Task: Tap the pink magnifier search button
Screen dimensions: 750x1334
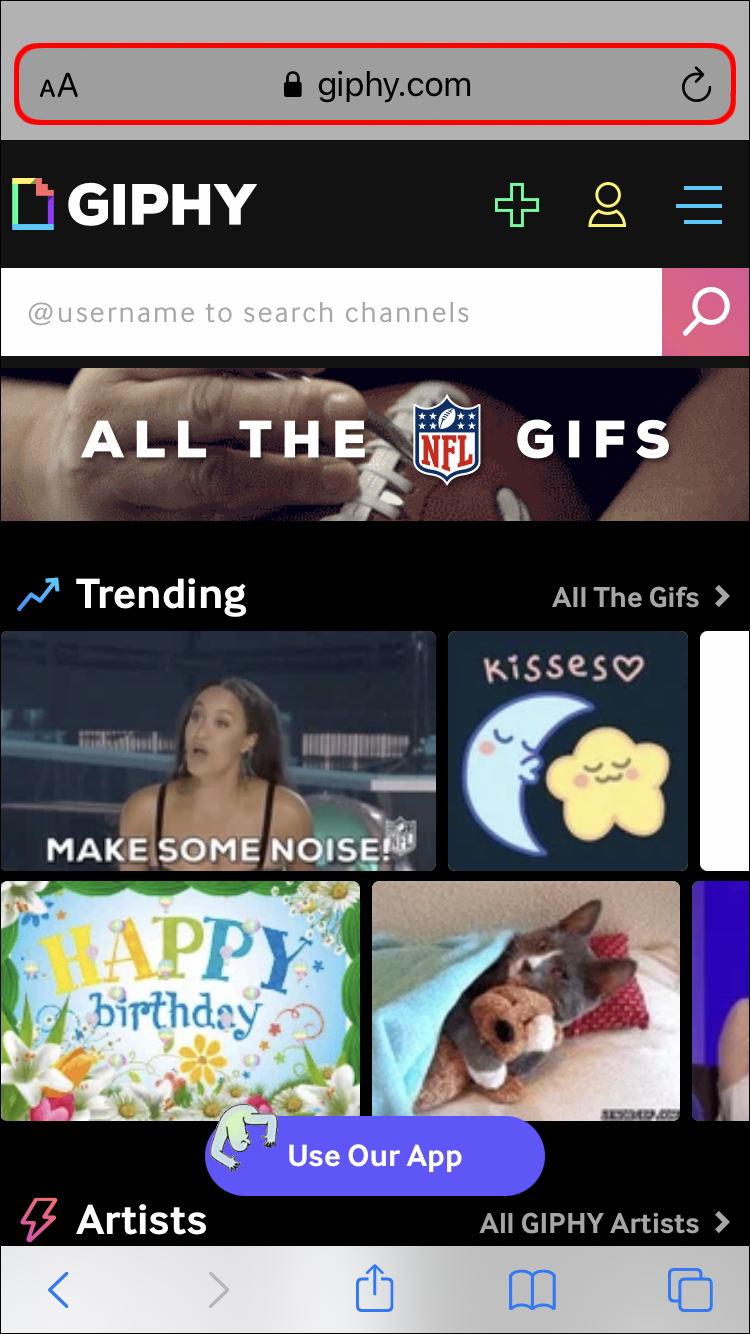Action: click(x=705, y=312)
